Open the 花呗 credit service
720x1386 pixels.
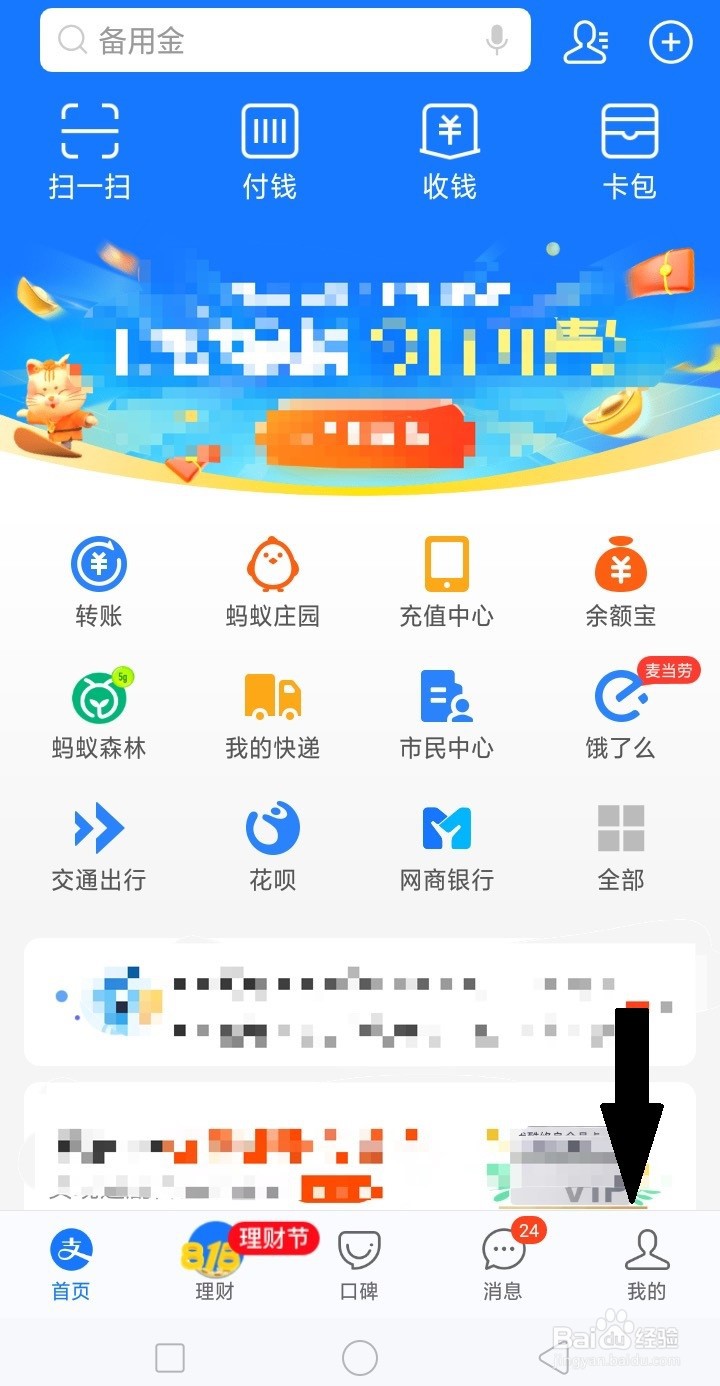tap(272, 842)
